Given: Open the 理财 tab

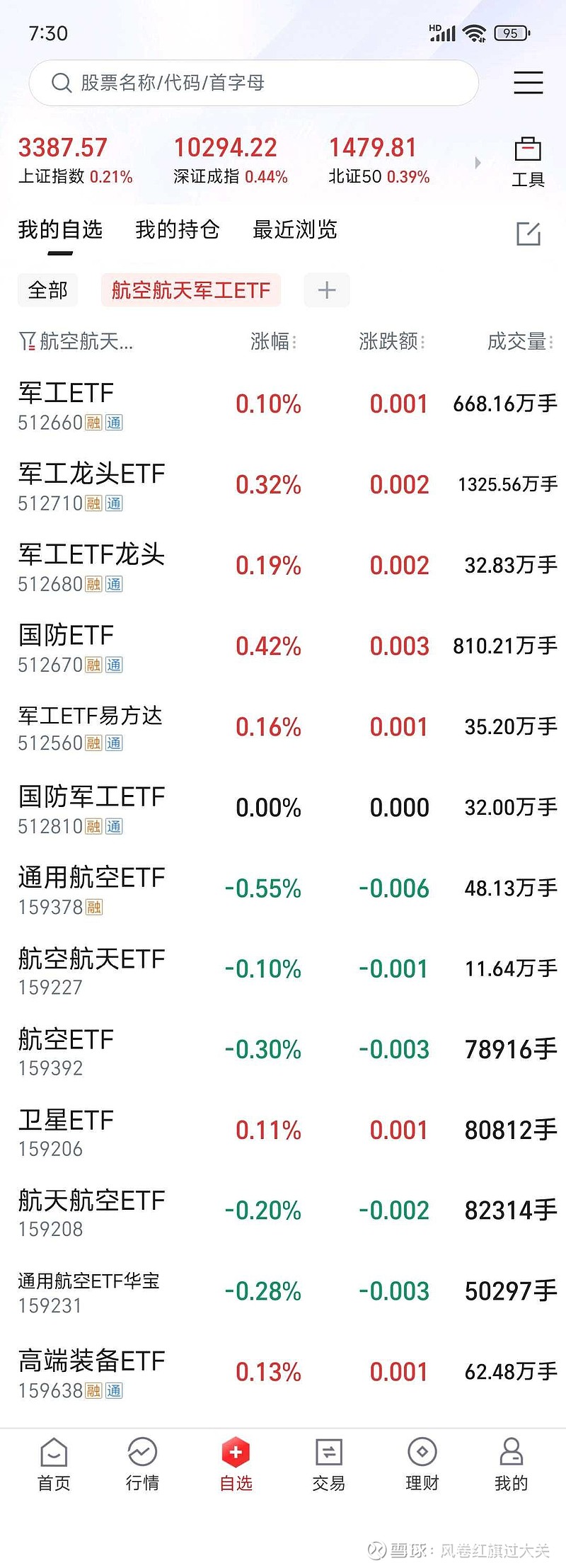Looking at the screenshot, I should click(422, 1465).
